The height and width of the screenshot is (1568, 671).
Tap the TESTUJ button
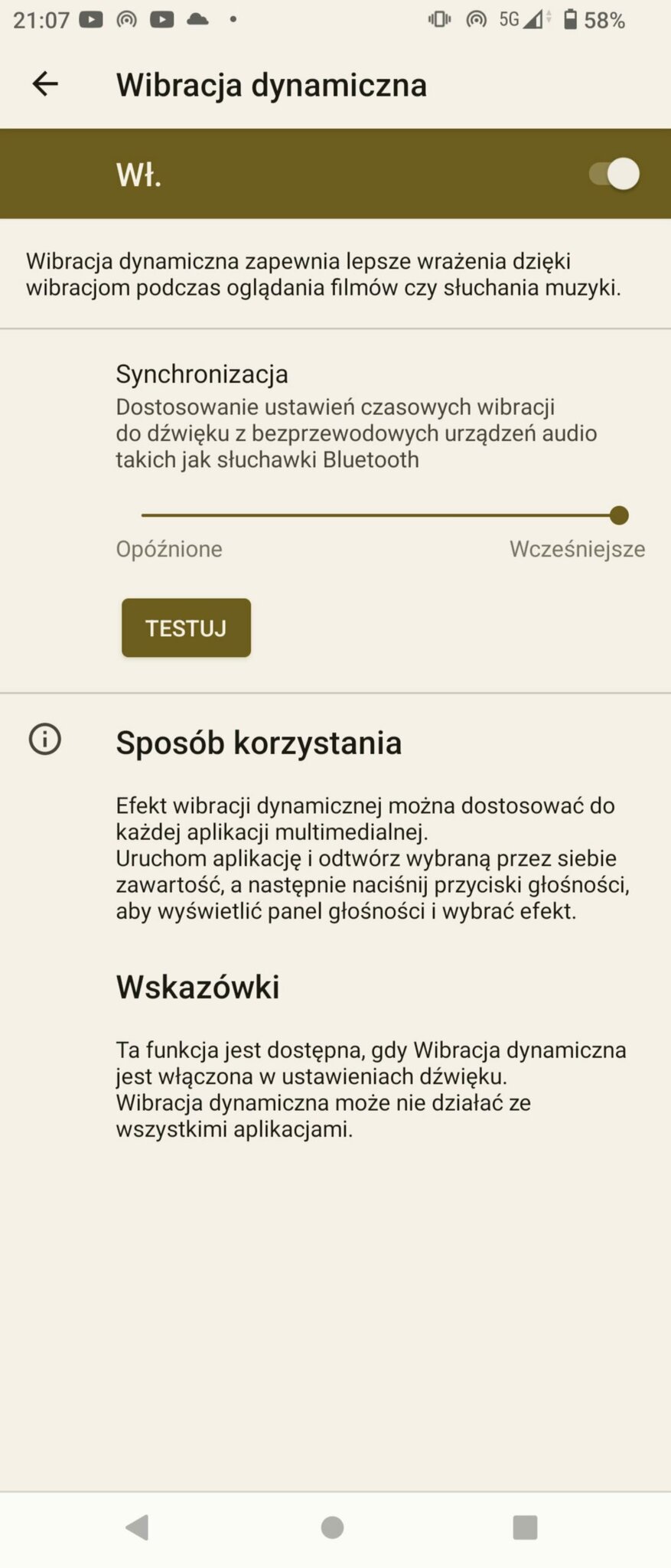coord(186,628)
